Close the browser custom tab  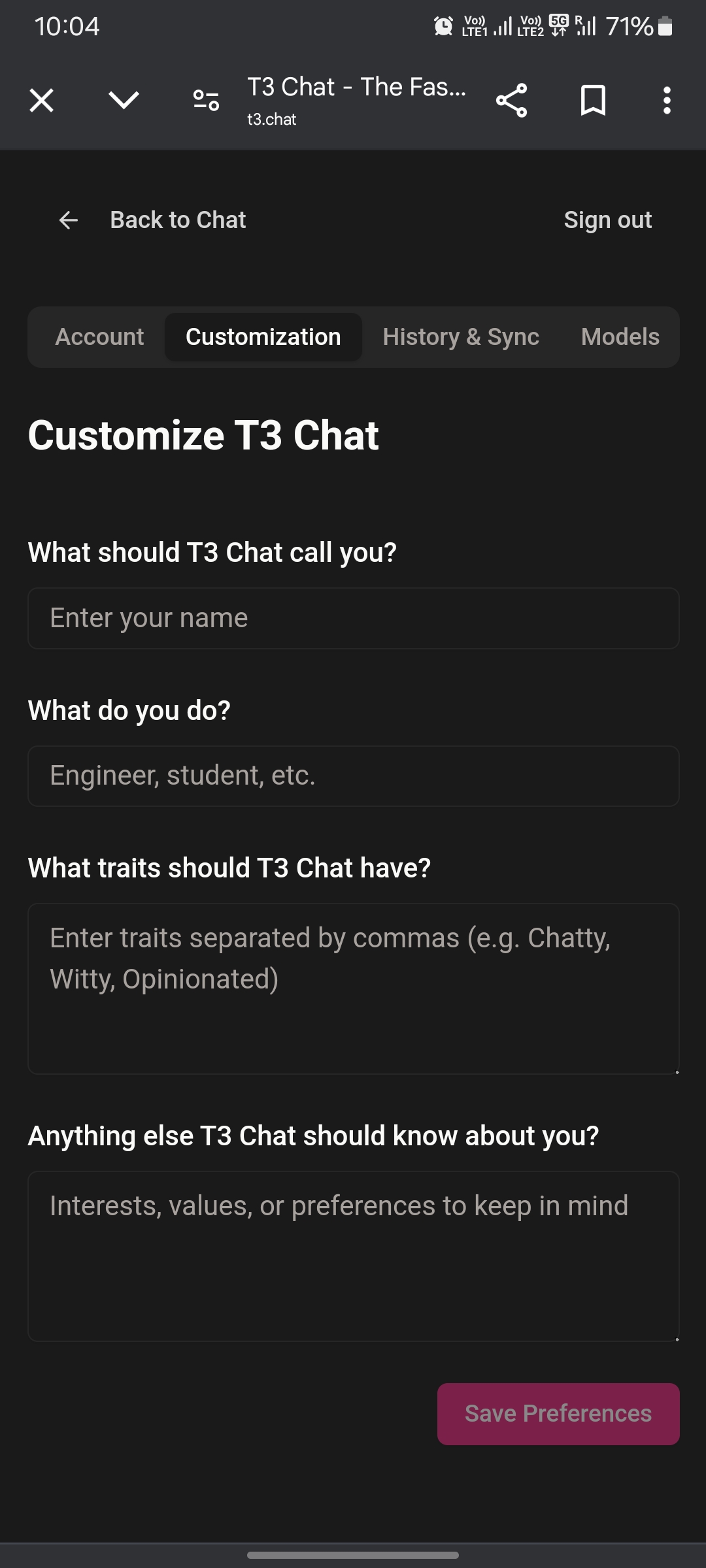click(42, 101)
